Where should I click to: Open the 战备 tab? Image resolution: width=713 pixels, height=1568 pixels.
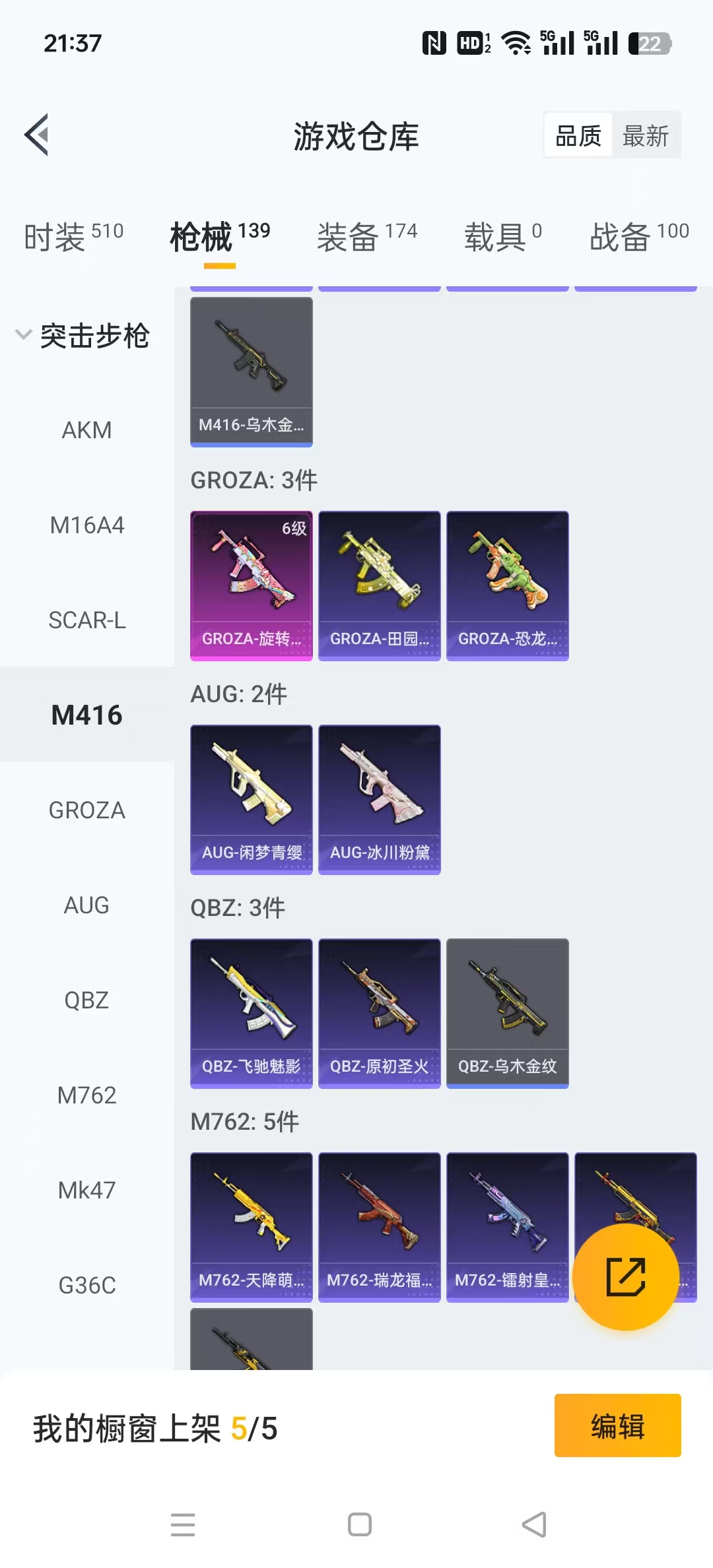tap(638, 236)
